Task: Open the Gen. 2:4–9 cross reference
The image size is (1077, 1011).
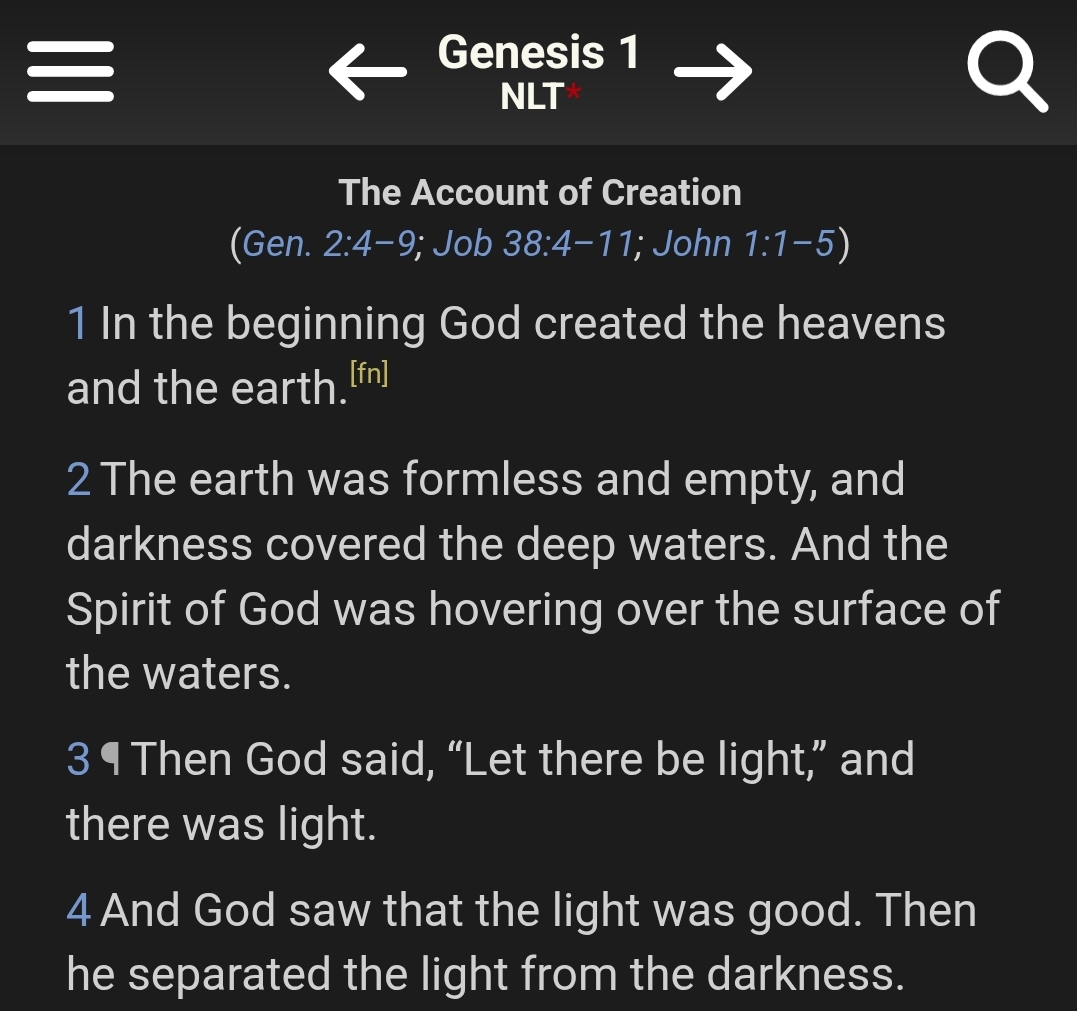Action: click(x=329, y=243)
